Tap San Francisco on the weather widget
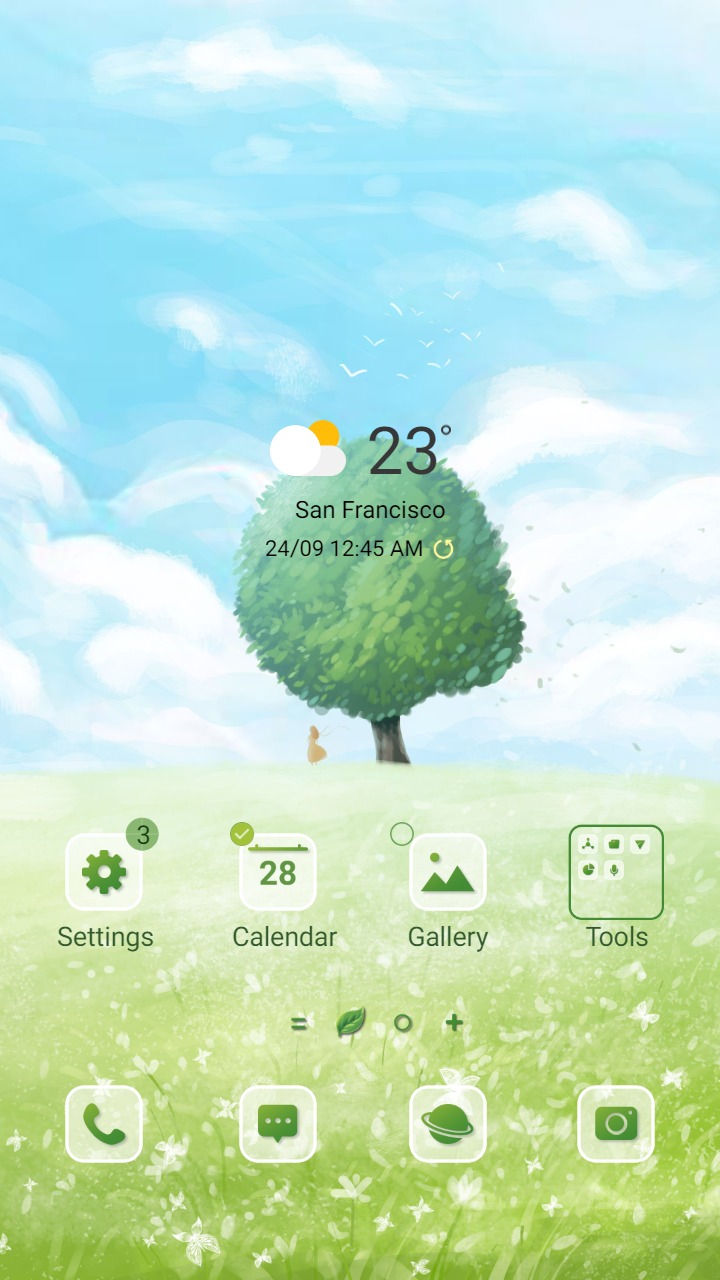 click(x=370, y=510)
